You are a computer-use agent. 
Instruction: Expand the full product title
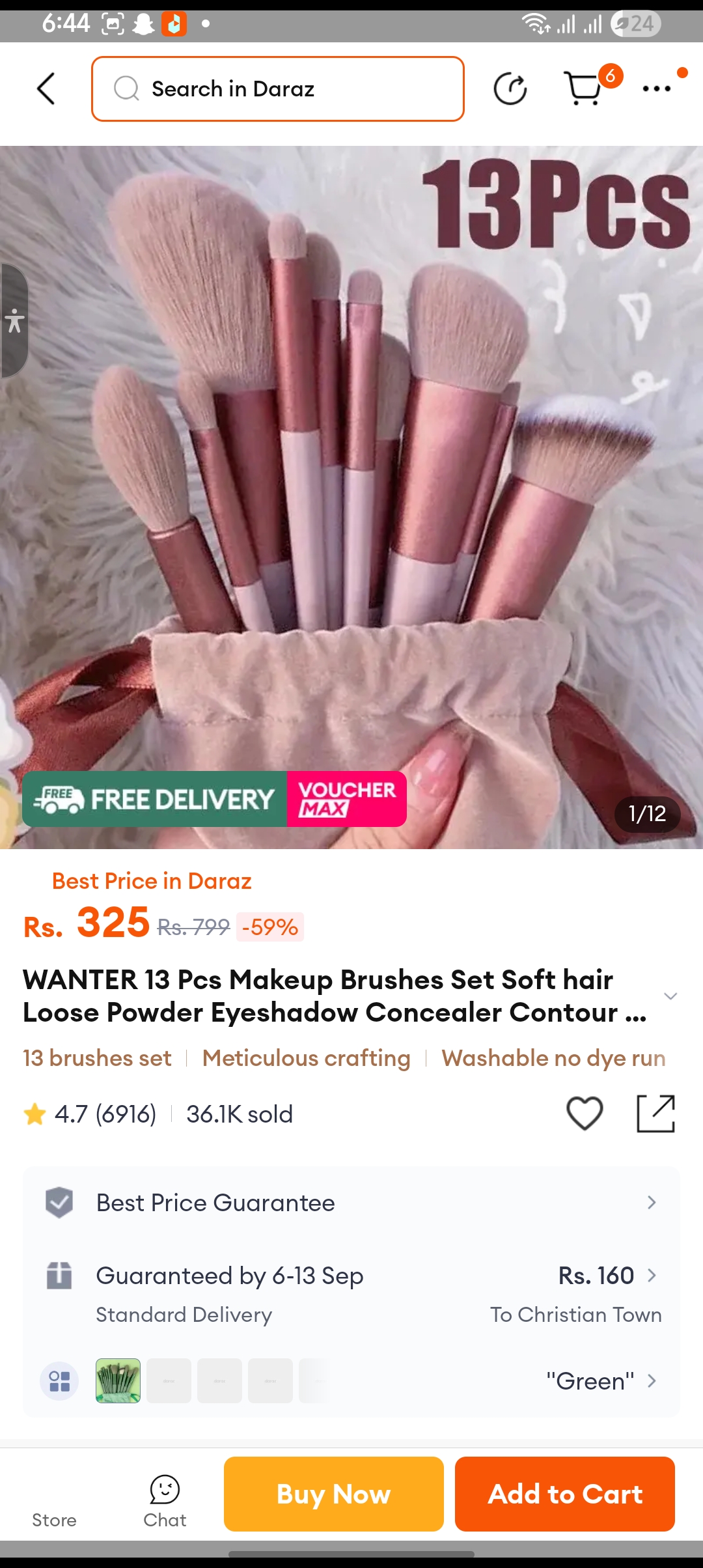point(670,996)
